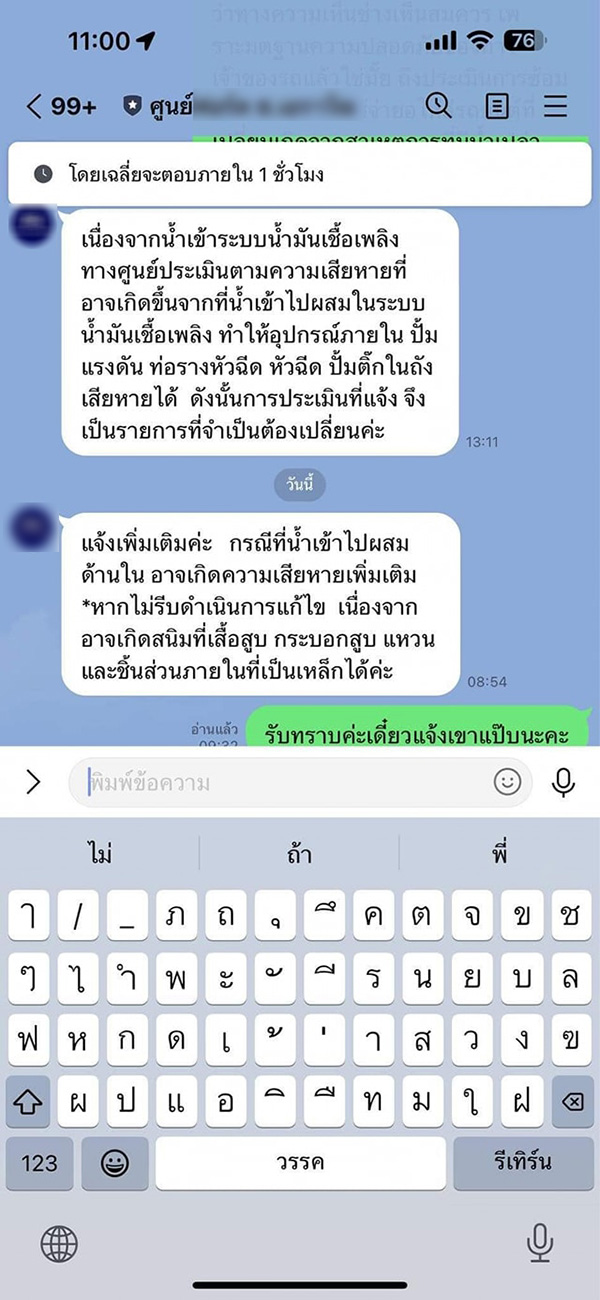Image resolution: width=600 pixels, height=1300 pixels.
Task: Open the chat notes icon
Action: pos(497,106)
